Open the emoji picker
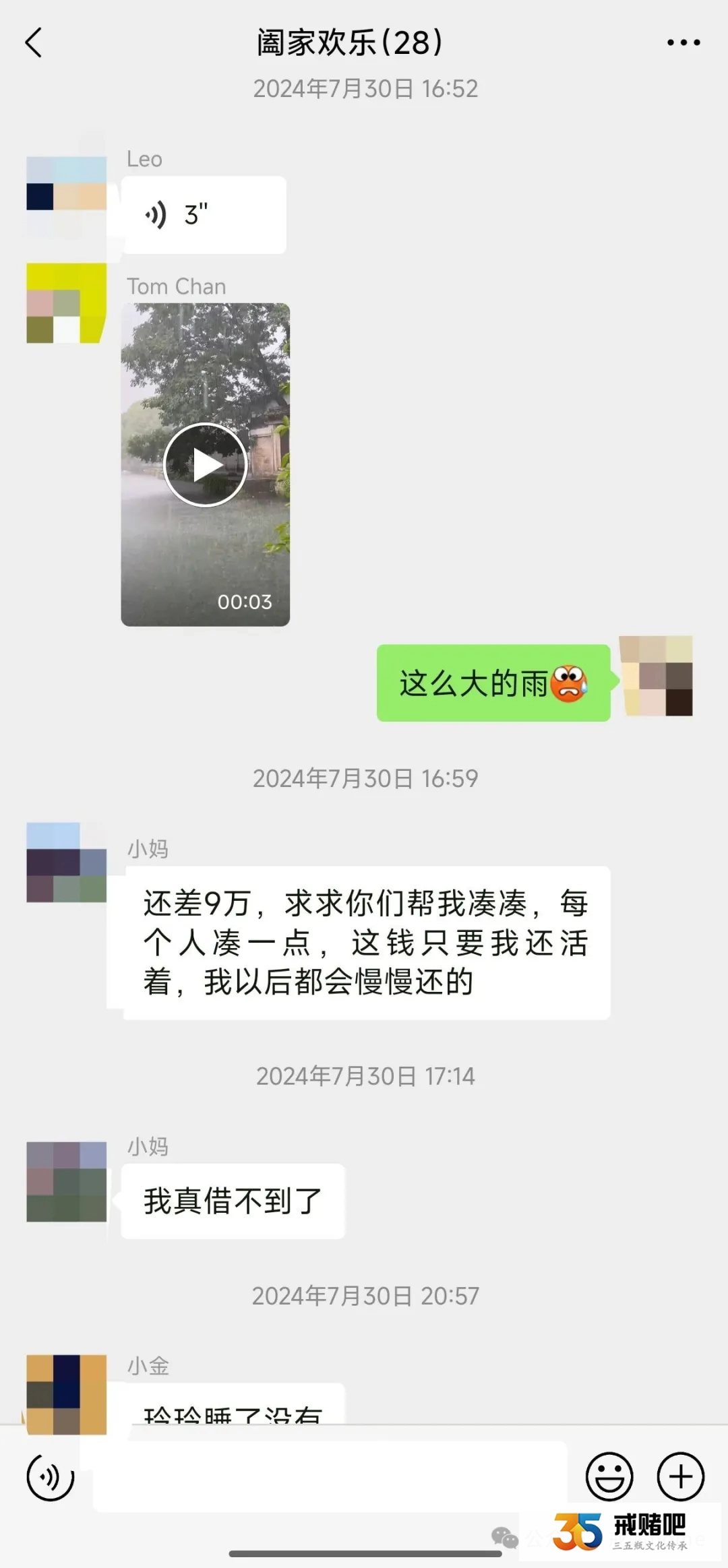This screenshot has height=1568, width=728. pos(610,1476)
